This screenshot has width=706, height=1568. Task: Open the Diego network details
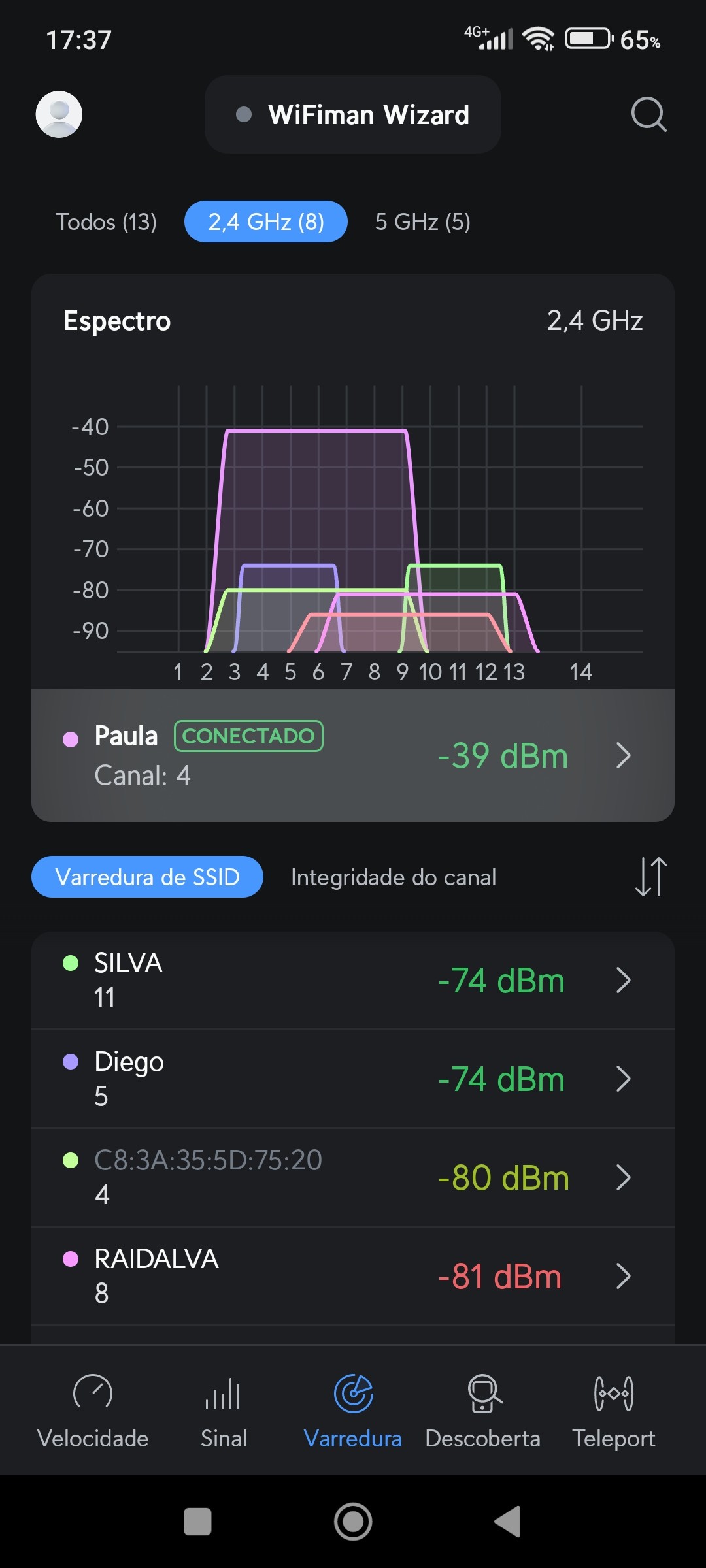353,1079
